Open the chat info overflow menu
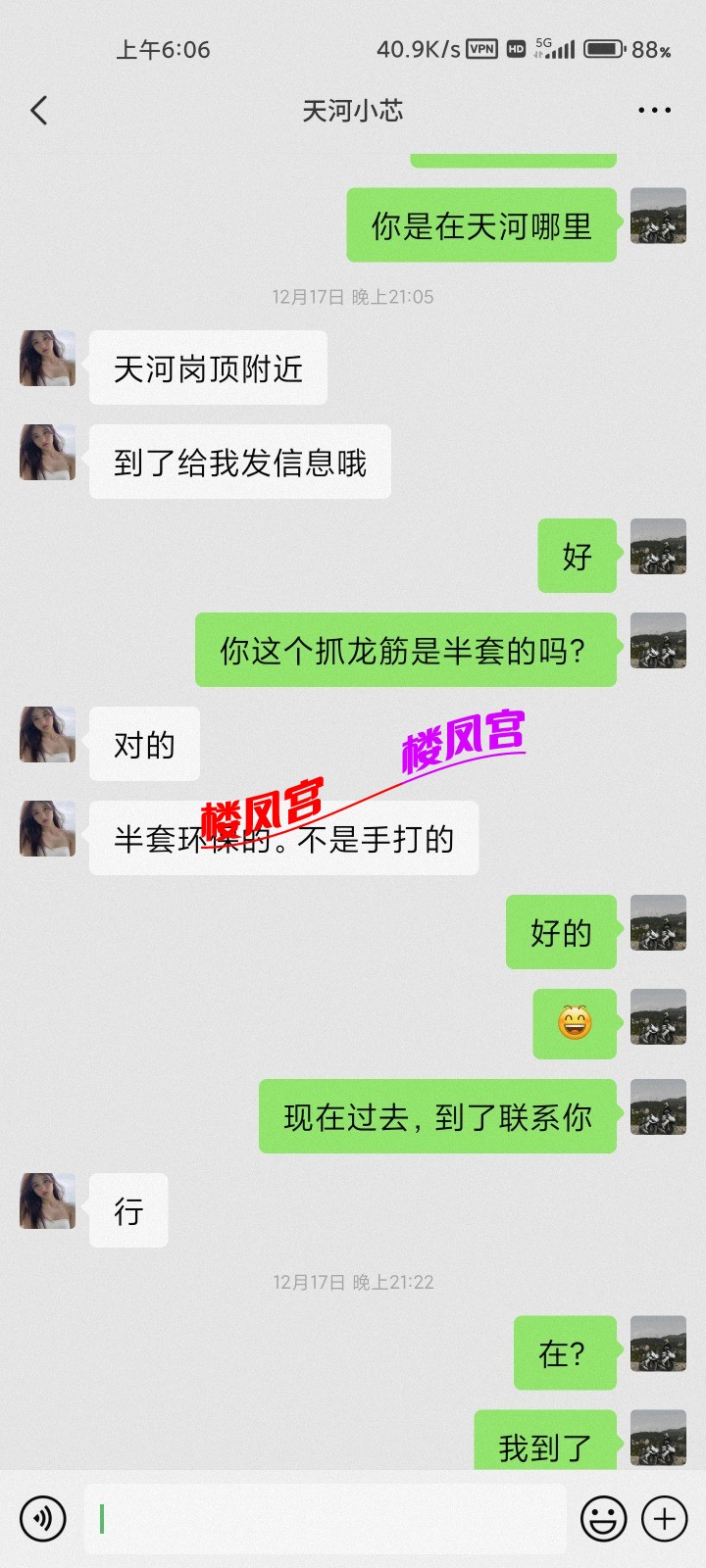706x1568 pixels. (654, 110)
